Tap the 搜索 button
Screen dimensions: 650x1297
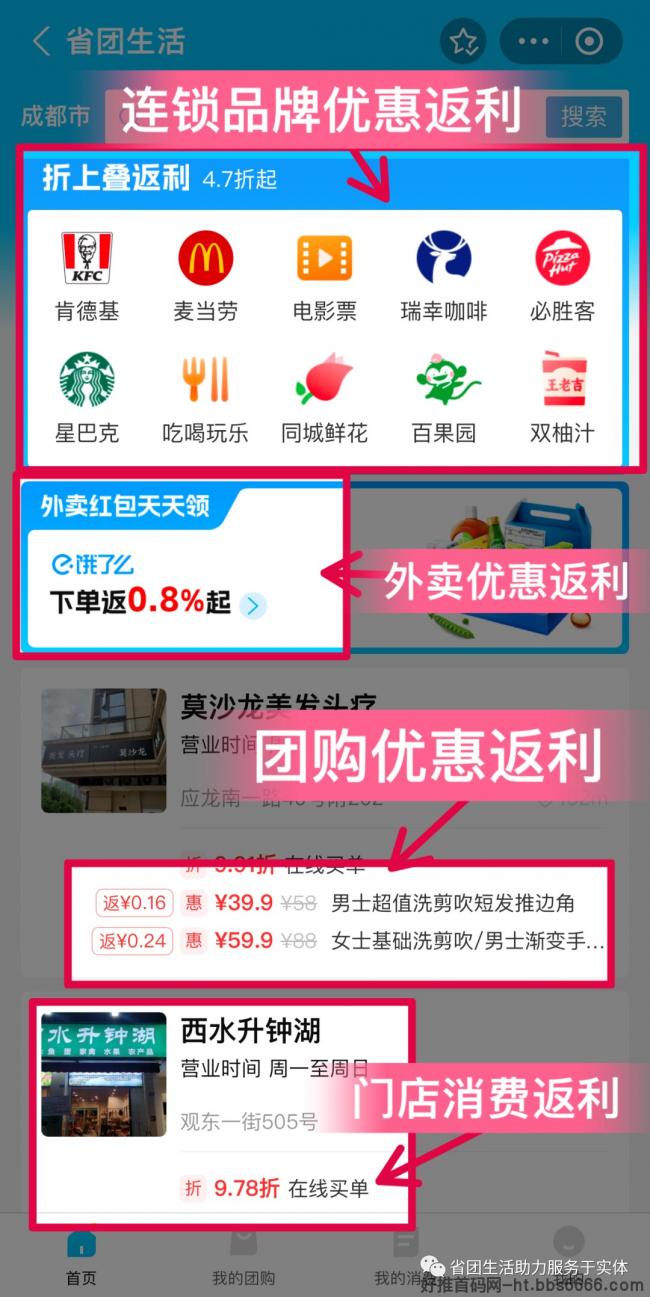pyautogui.click(x=583, y=117)
